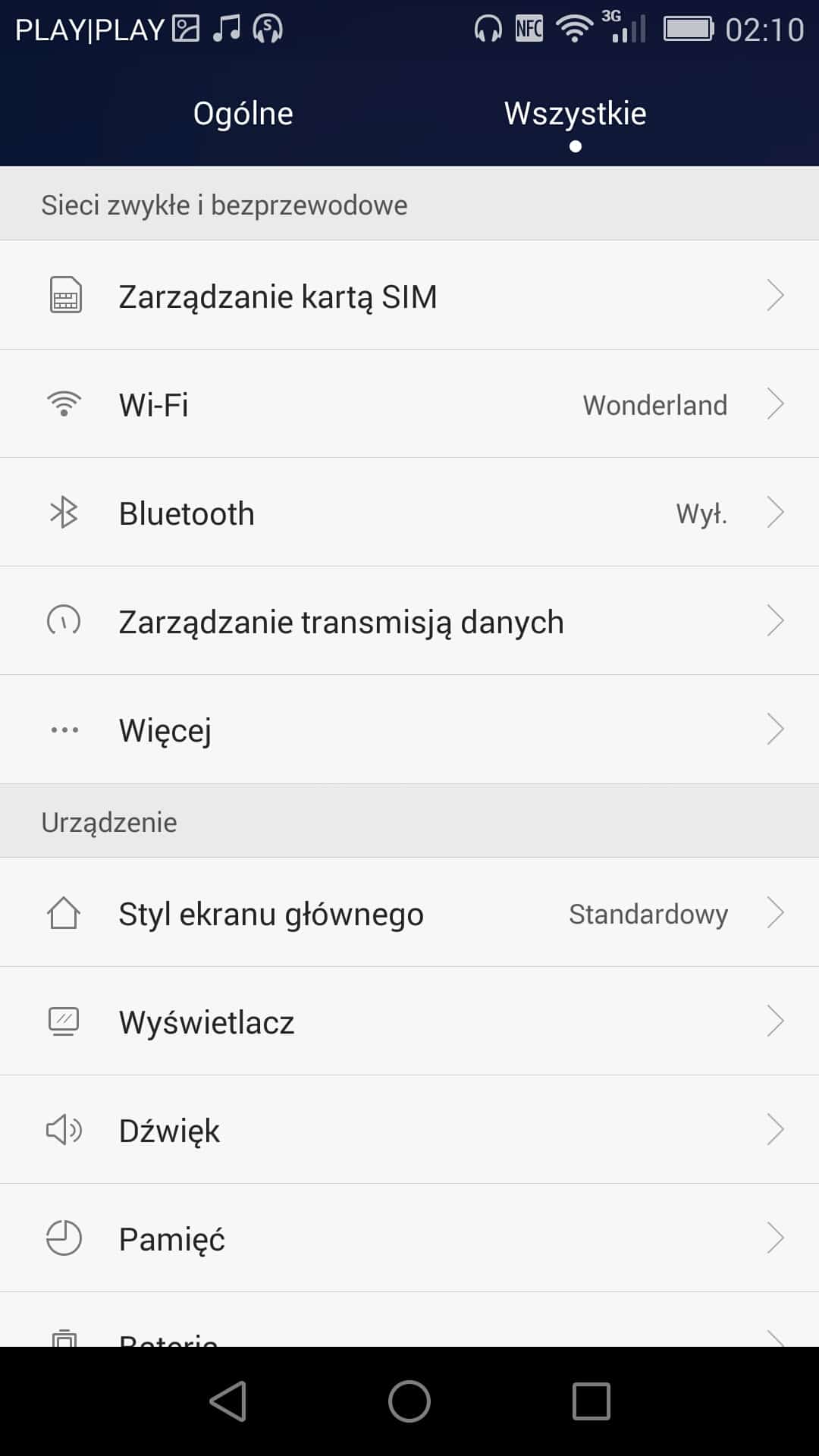The height and width of the screenshot is (1456, 819).
Task: Open Pamięć settings
Action: tap(409, 1239)
